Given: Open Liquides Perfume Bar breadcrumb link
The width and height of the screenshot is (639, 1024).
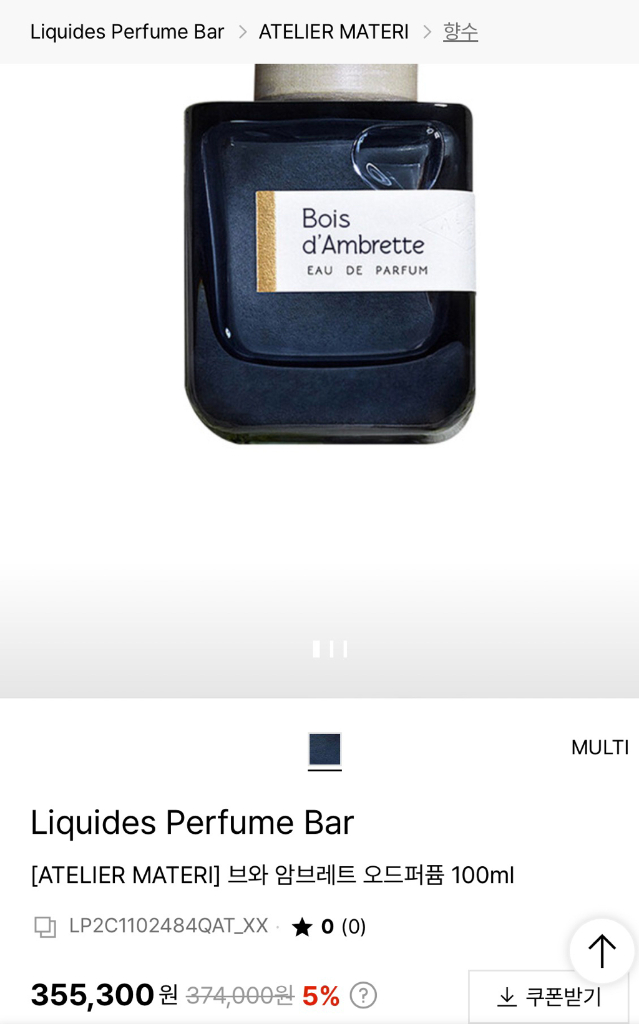Looking at the screenshot, I should [x=127, y=32].
